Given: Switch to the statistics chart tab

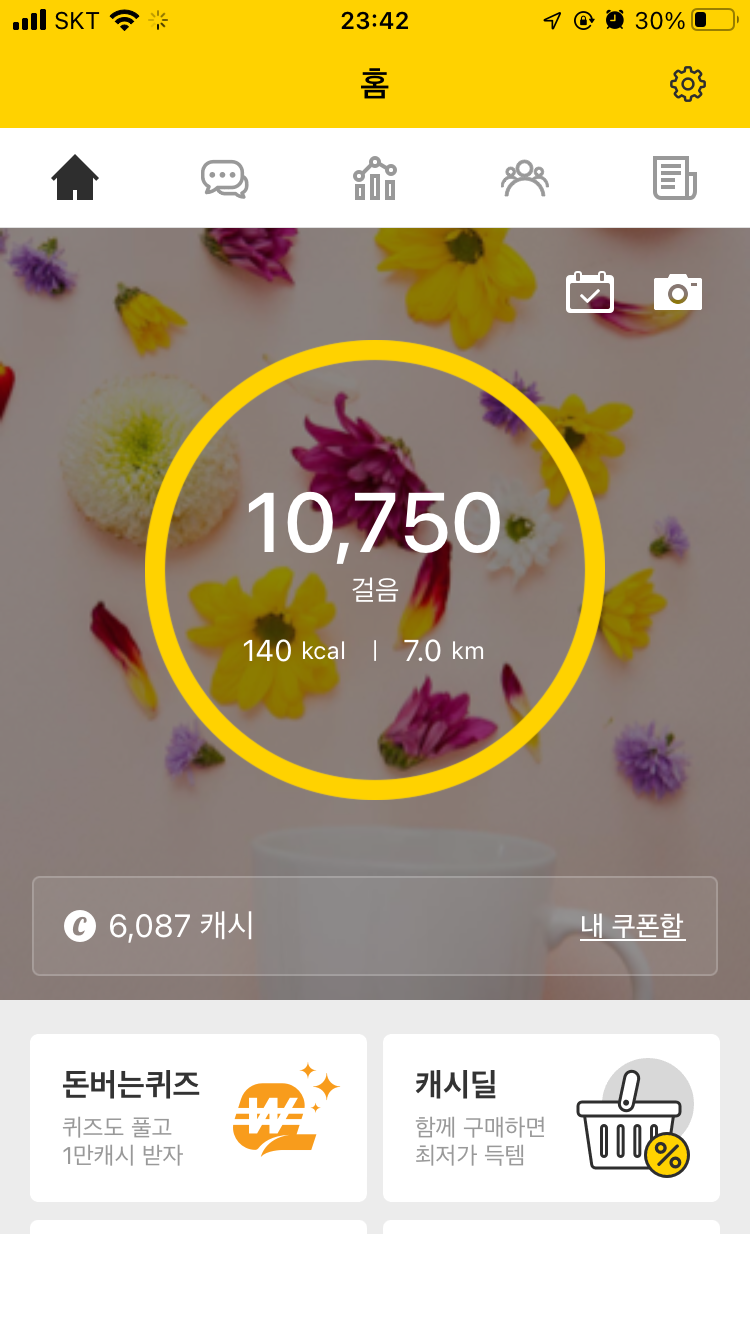Looking at the screenshot, I should coord(375,178).
